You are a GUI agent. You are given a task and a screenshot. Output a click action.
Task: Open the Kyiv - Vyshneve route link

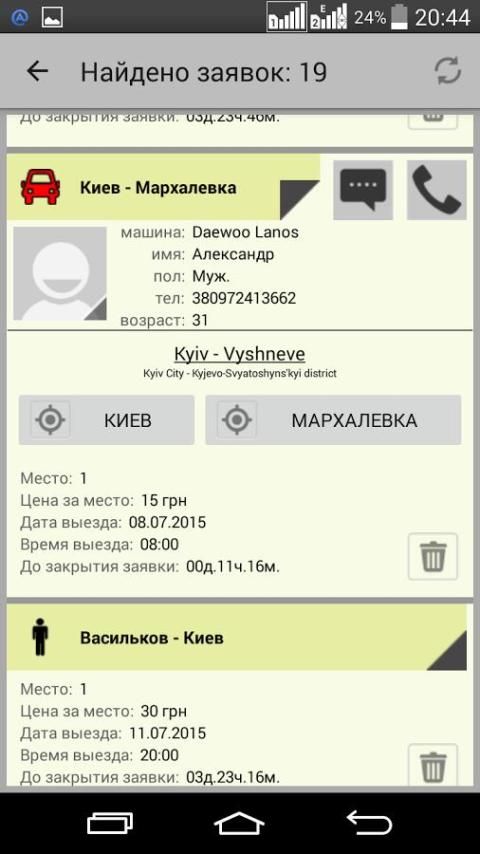click(x=240, y=354)
